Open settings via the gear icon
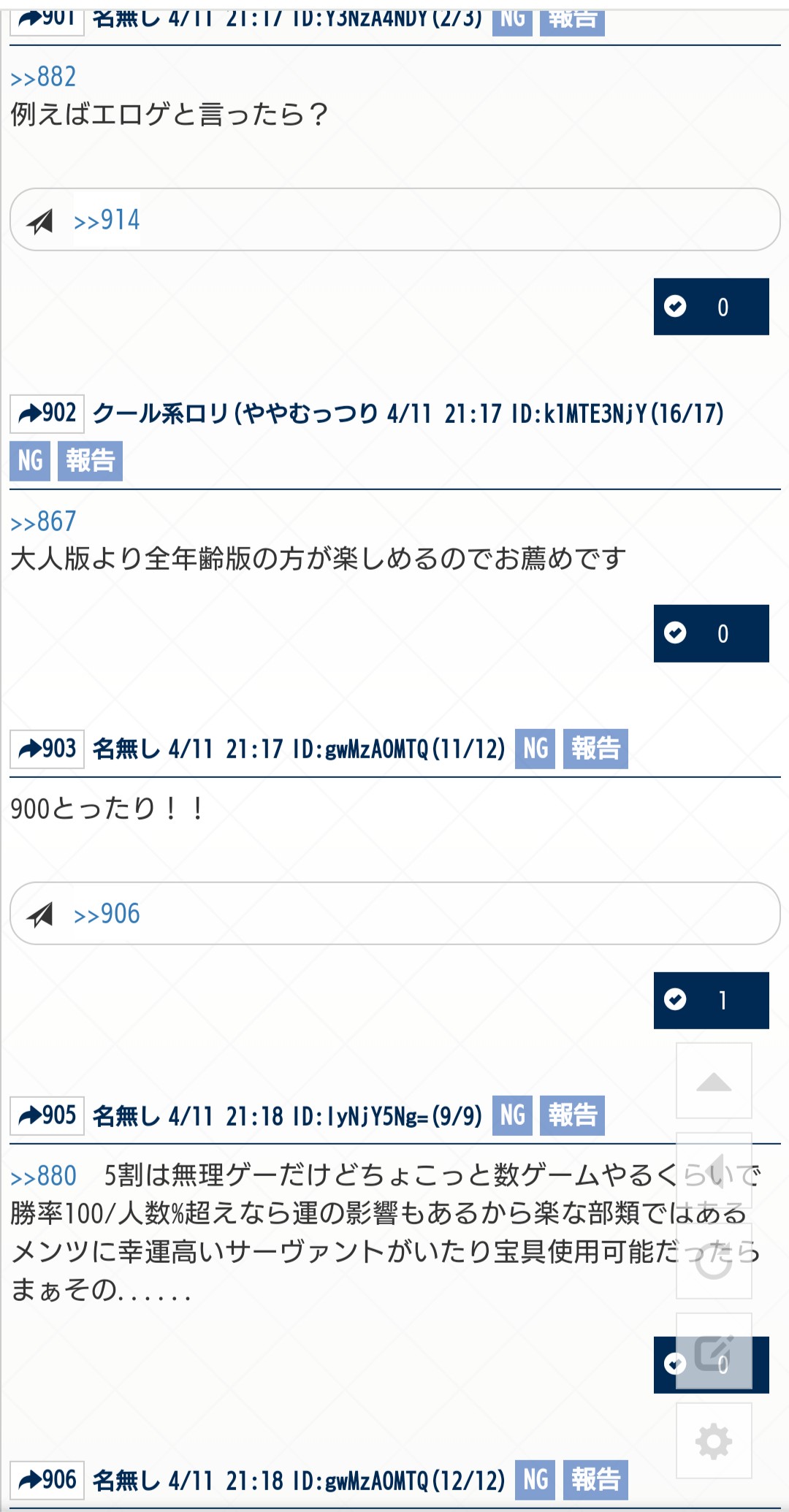Image resolution: width=789 pixels, height=1512 pixels. (x=714, y=1441)
